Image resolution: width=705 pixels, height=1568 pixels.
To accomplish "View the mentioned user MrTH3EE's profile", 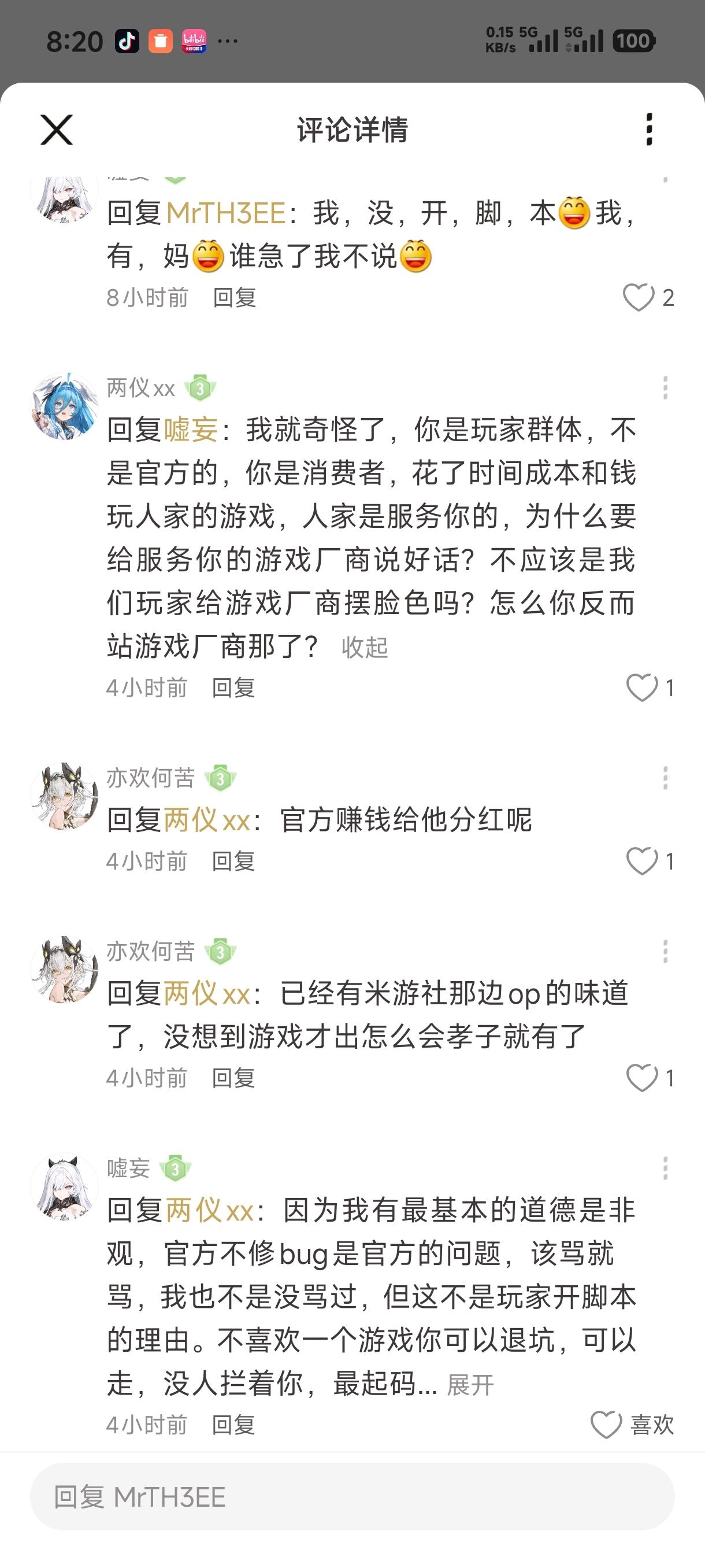I will [x=226, y=214].
